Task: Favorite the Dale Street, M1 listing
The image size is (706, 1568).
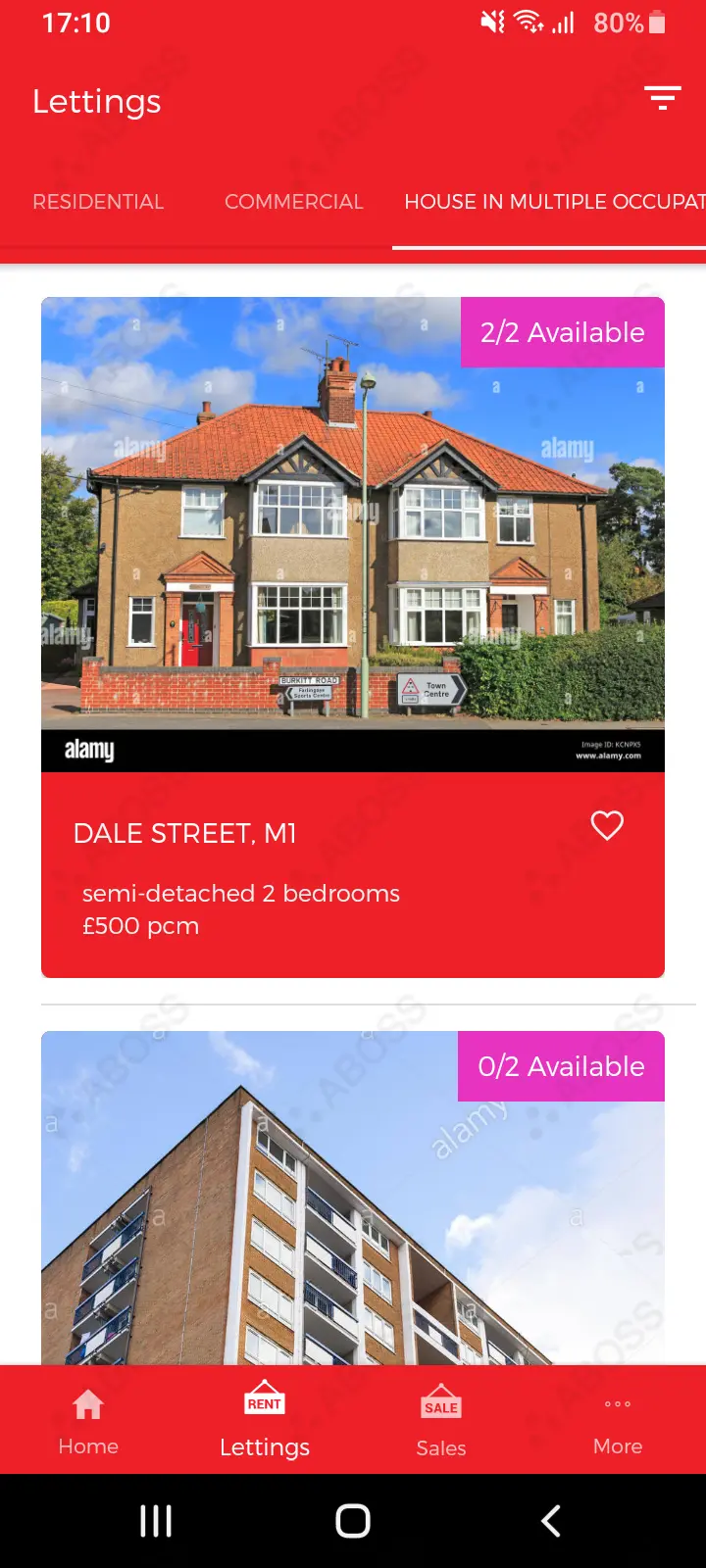Action: pos(607,826)
